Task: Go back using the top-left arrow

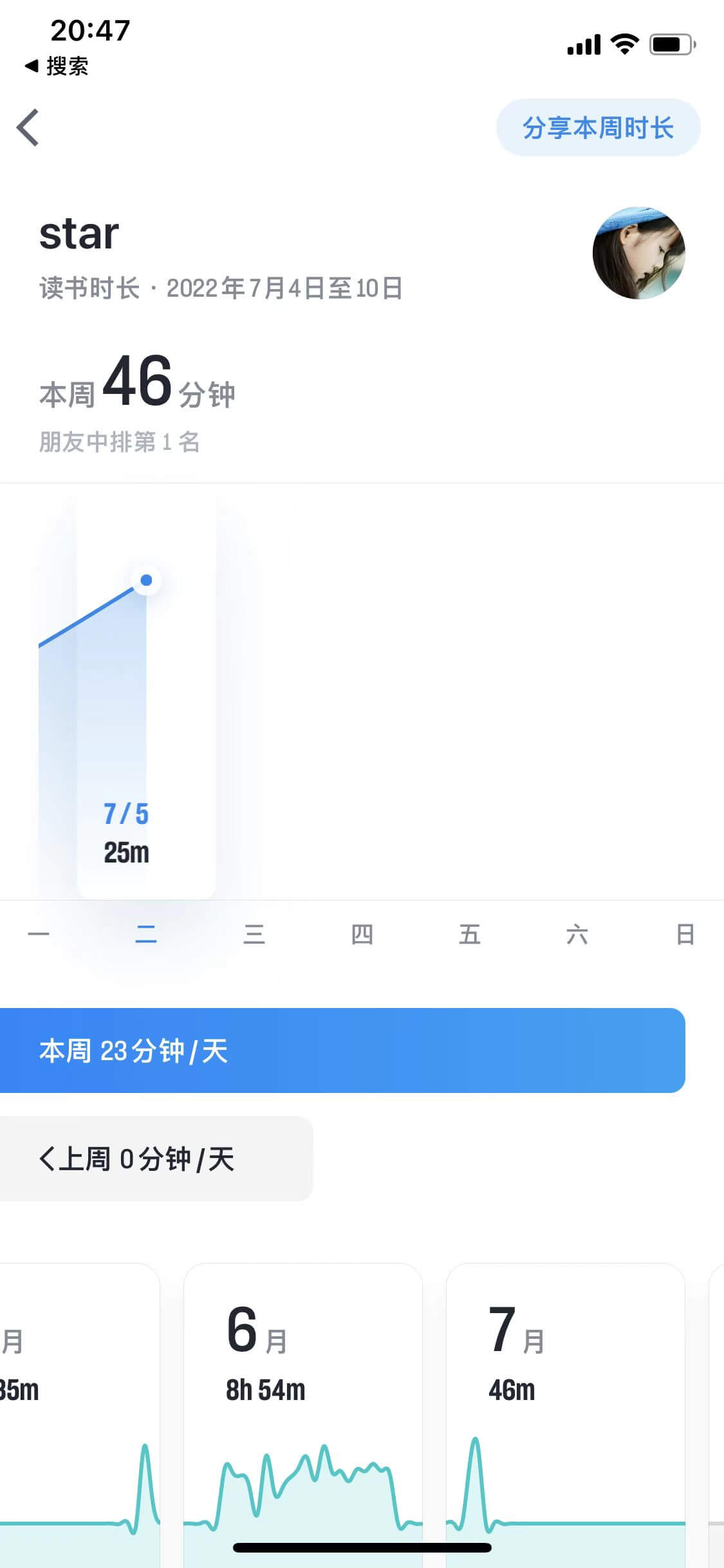Action: click(28, 127)
